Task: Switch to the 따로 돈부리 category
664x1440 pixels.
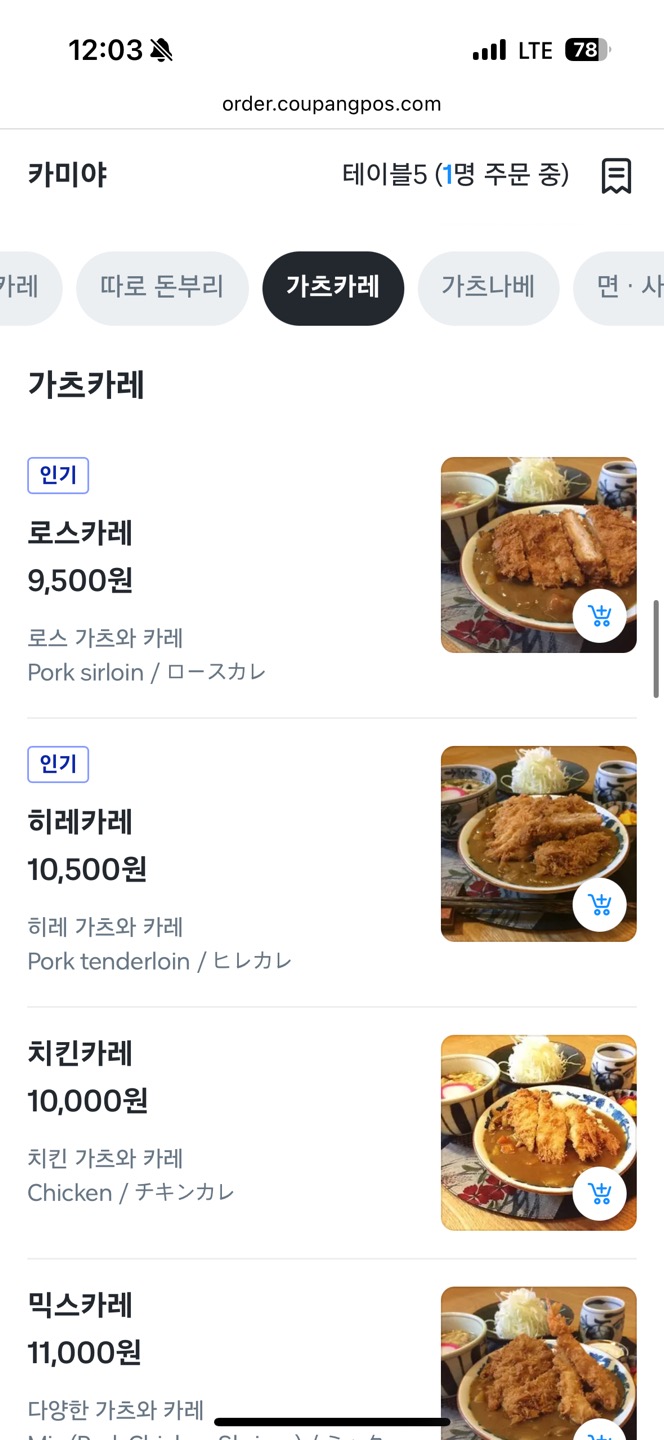Action: [x=162, y=288]
